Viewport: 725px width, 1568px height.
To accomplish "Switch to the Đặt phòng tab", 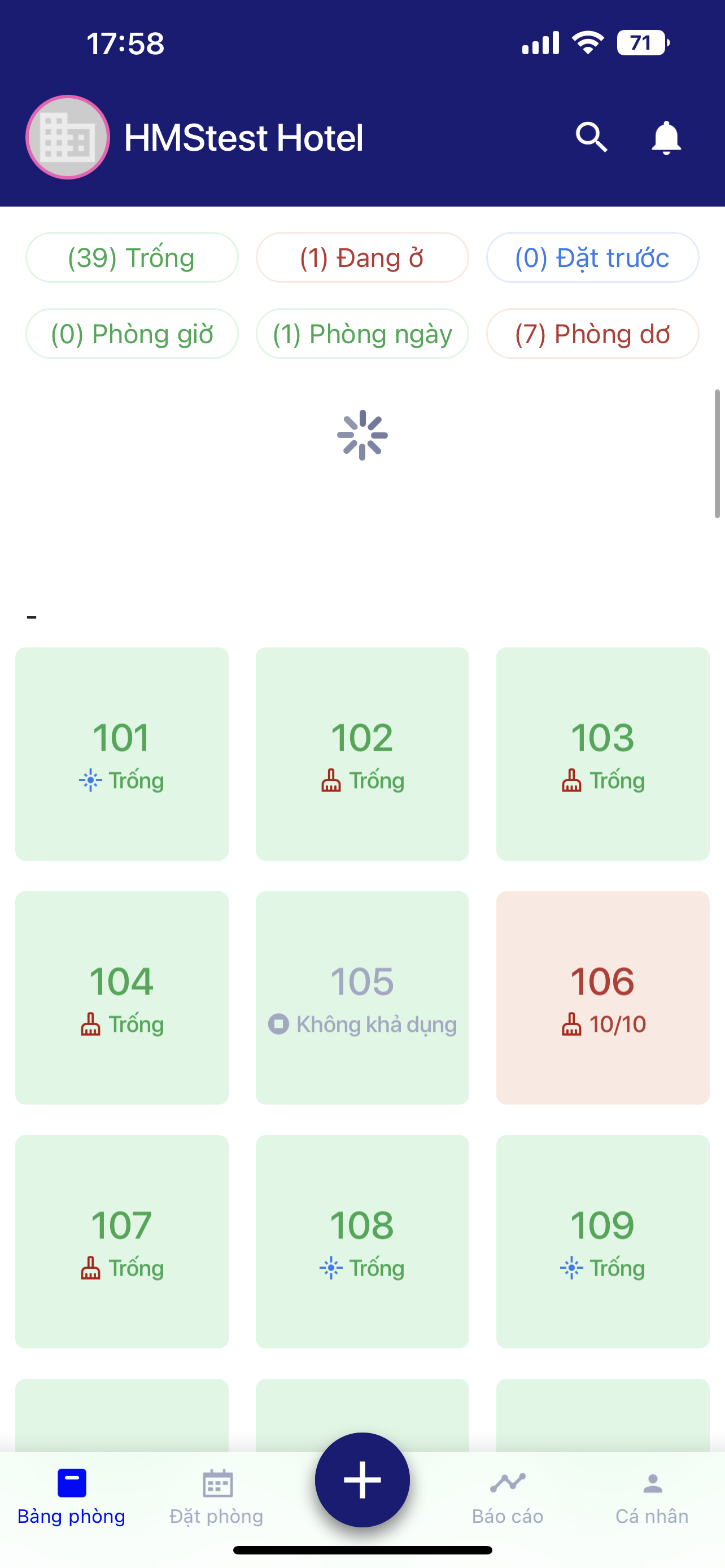I will point(217,1496).
